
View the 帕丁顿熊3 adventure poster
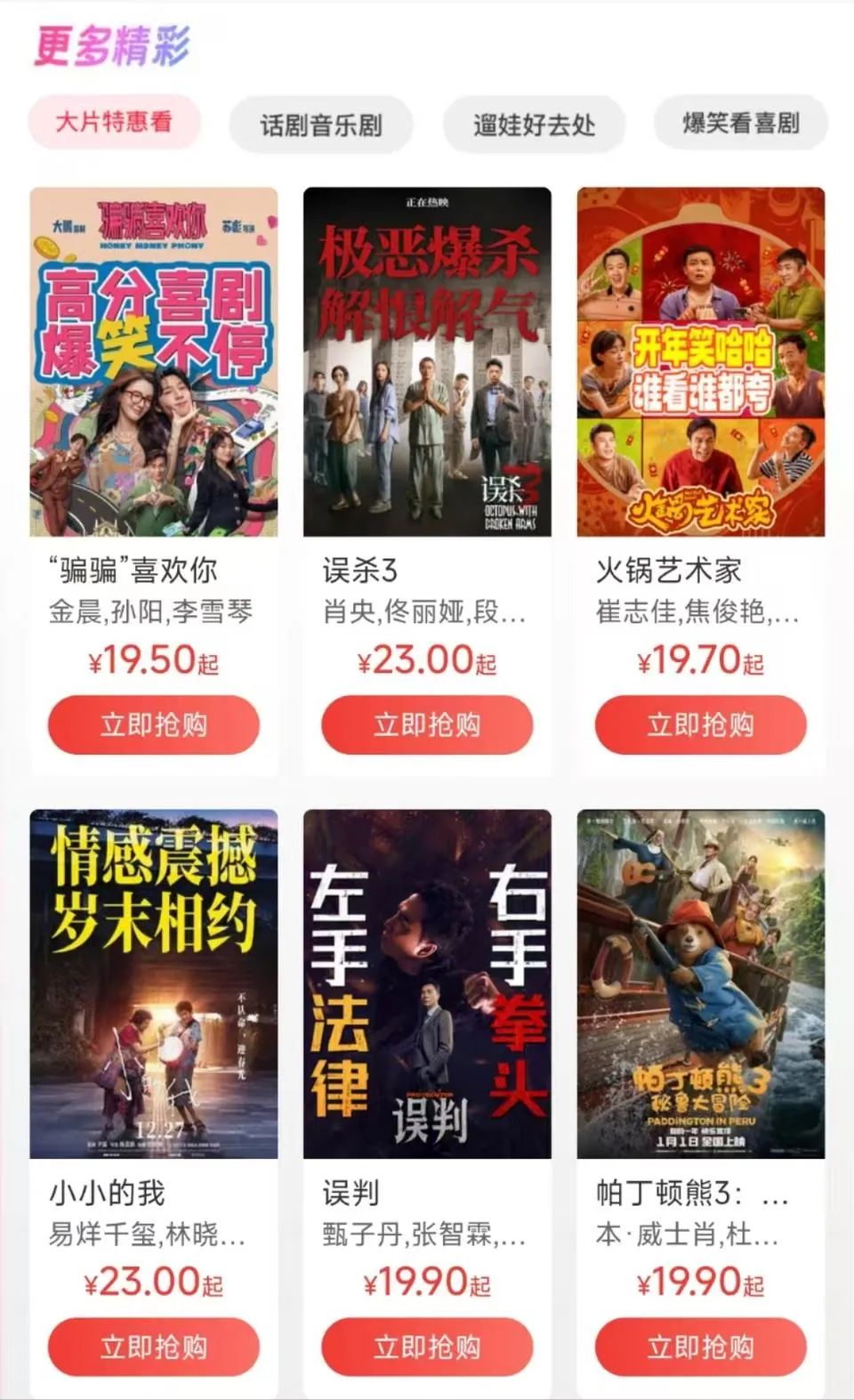point(698,983)
